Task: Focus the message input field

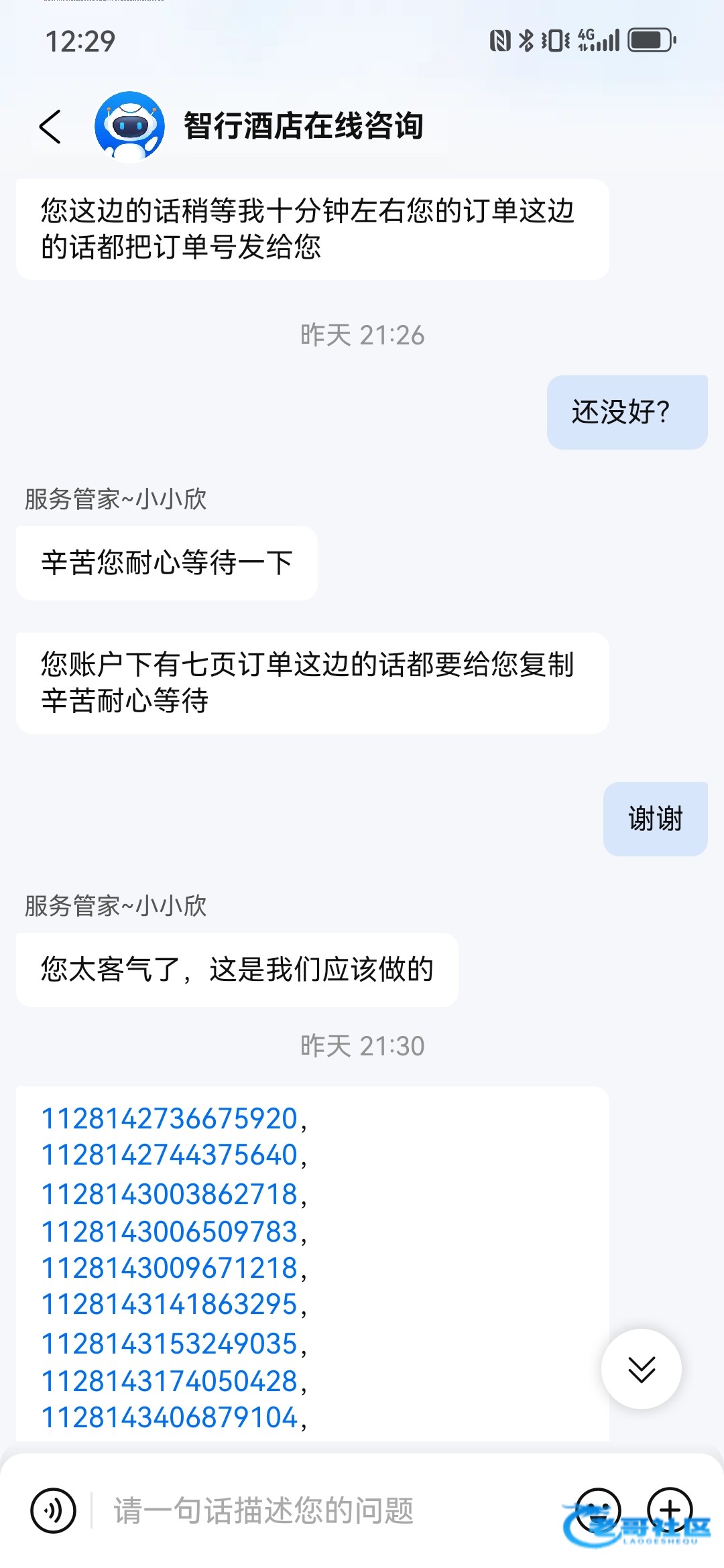Action: [322, 1510]
